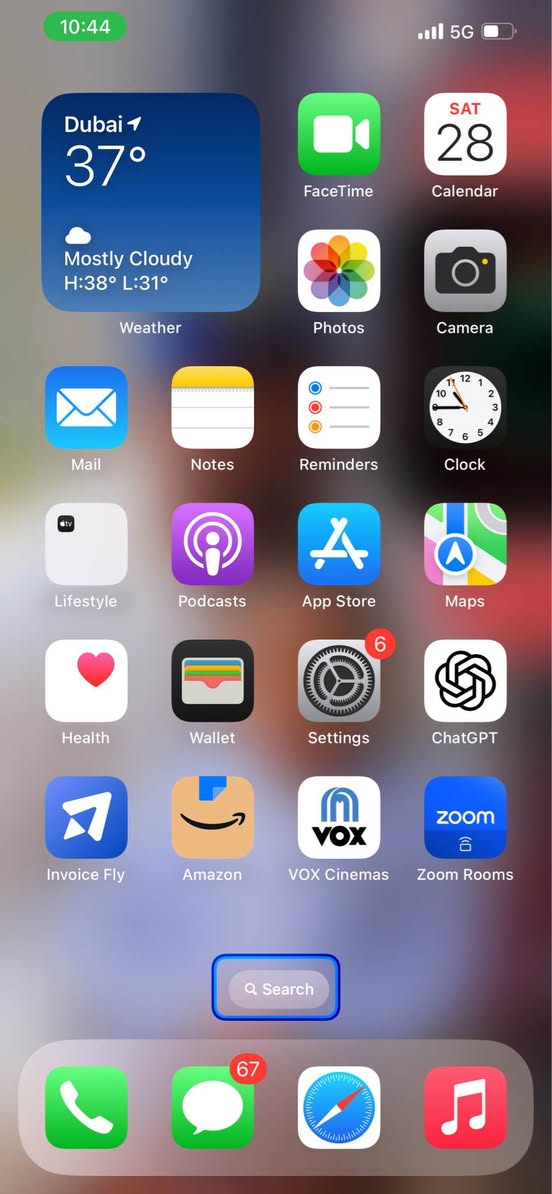Tap the Search pill above the dock
Viewport: 552px width, 1194px height.
click(279, 989)
